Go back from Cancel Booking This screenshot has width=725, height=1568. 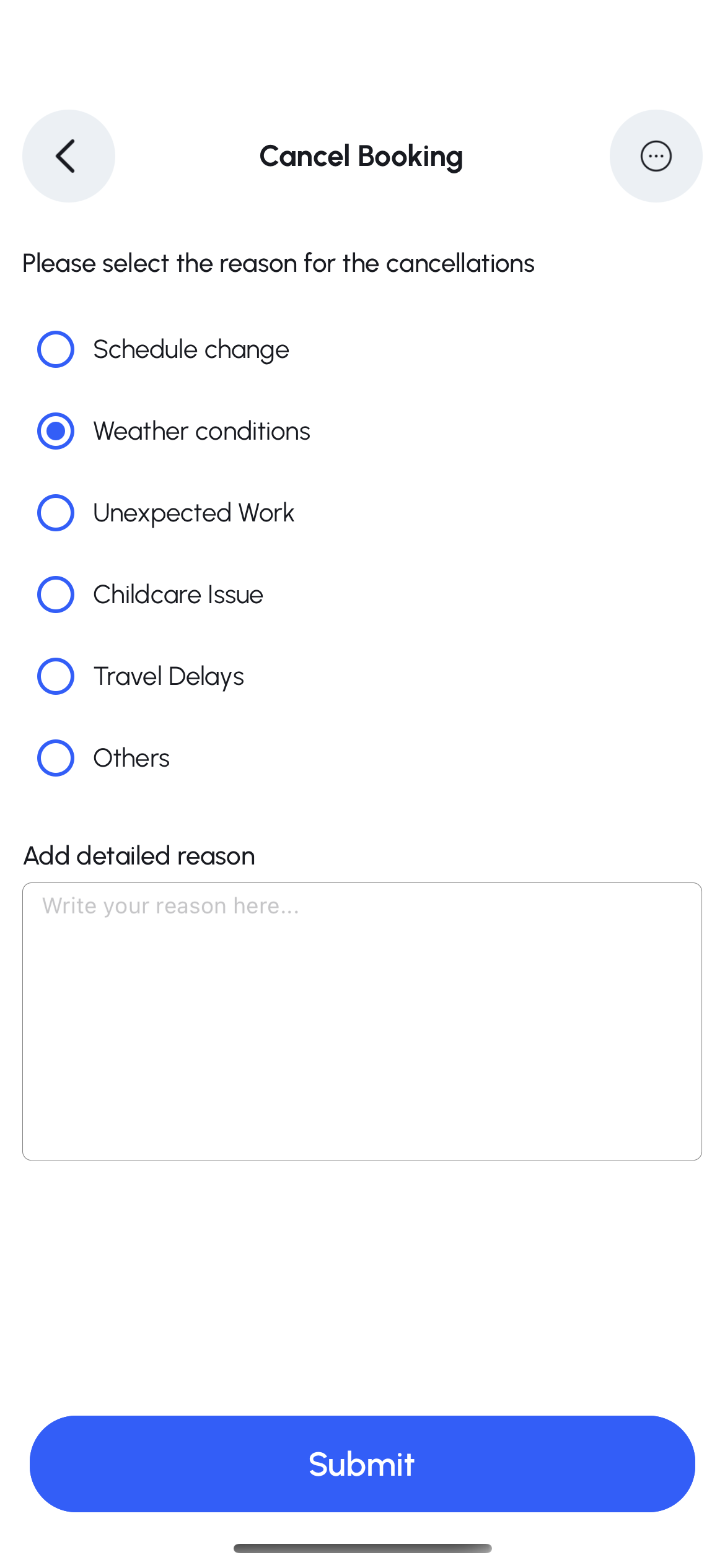point(68,156)
